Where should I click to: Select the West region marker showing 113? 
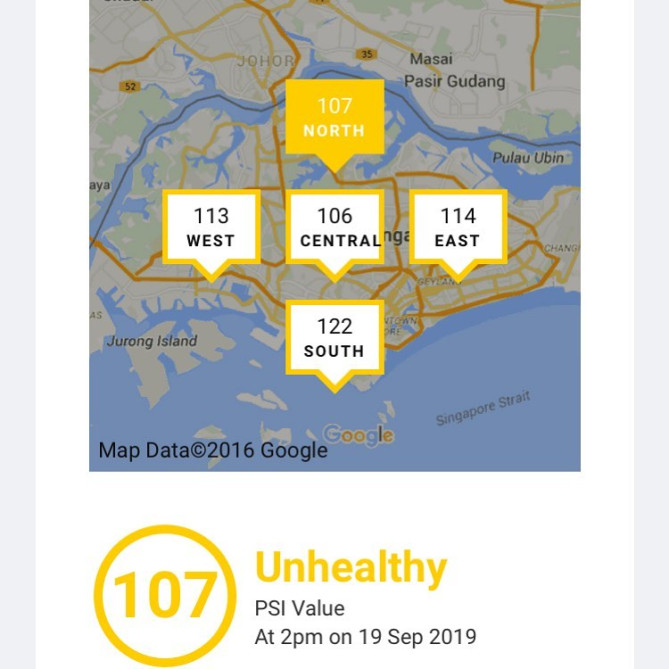click(x=211, y=228)
